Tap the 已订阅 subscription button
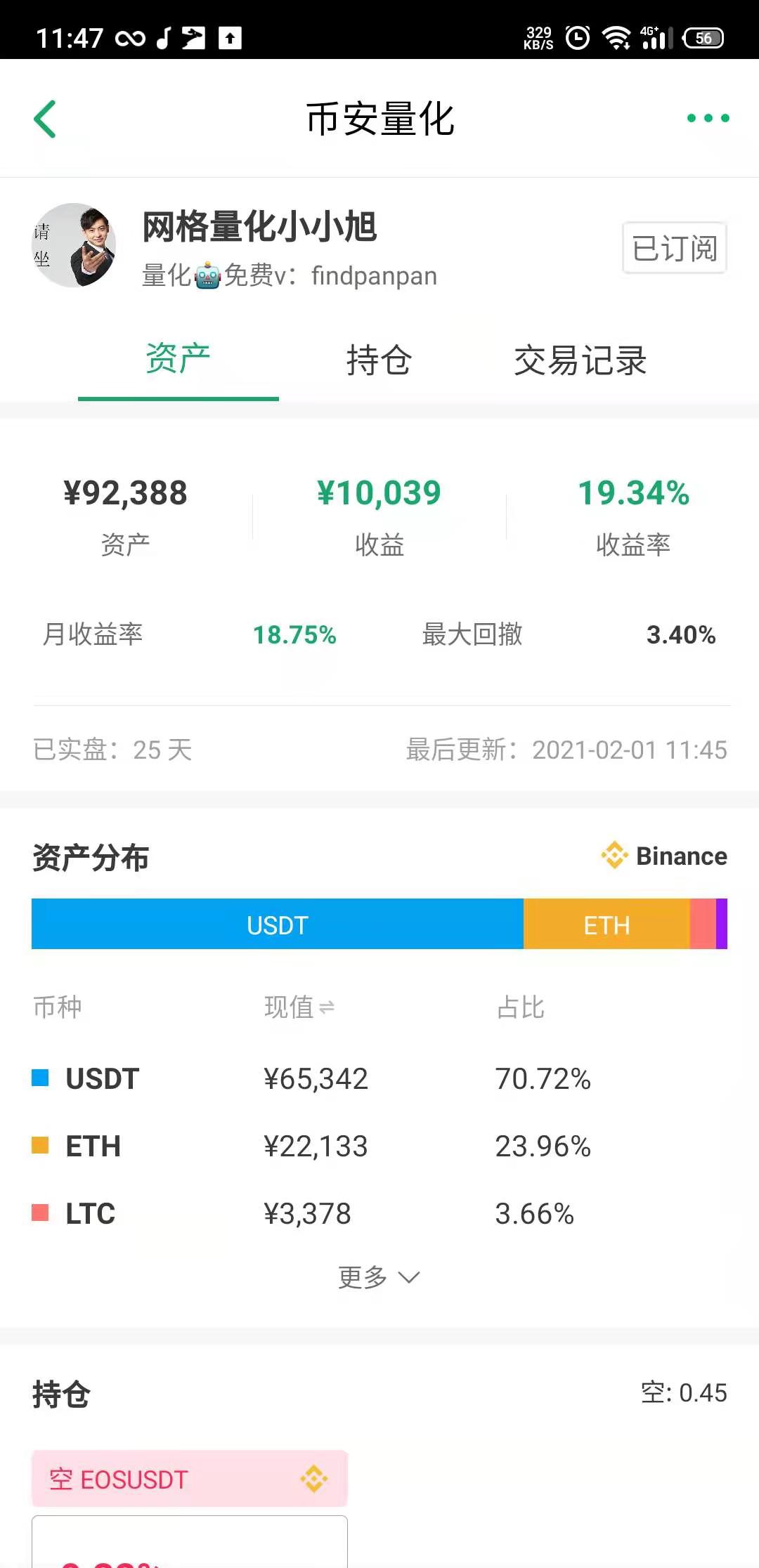Image resolution: width=759 pixels, height=1568 pixels. tap(674, 248)
